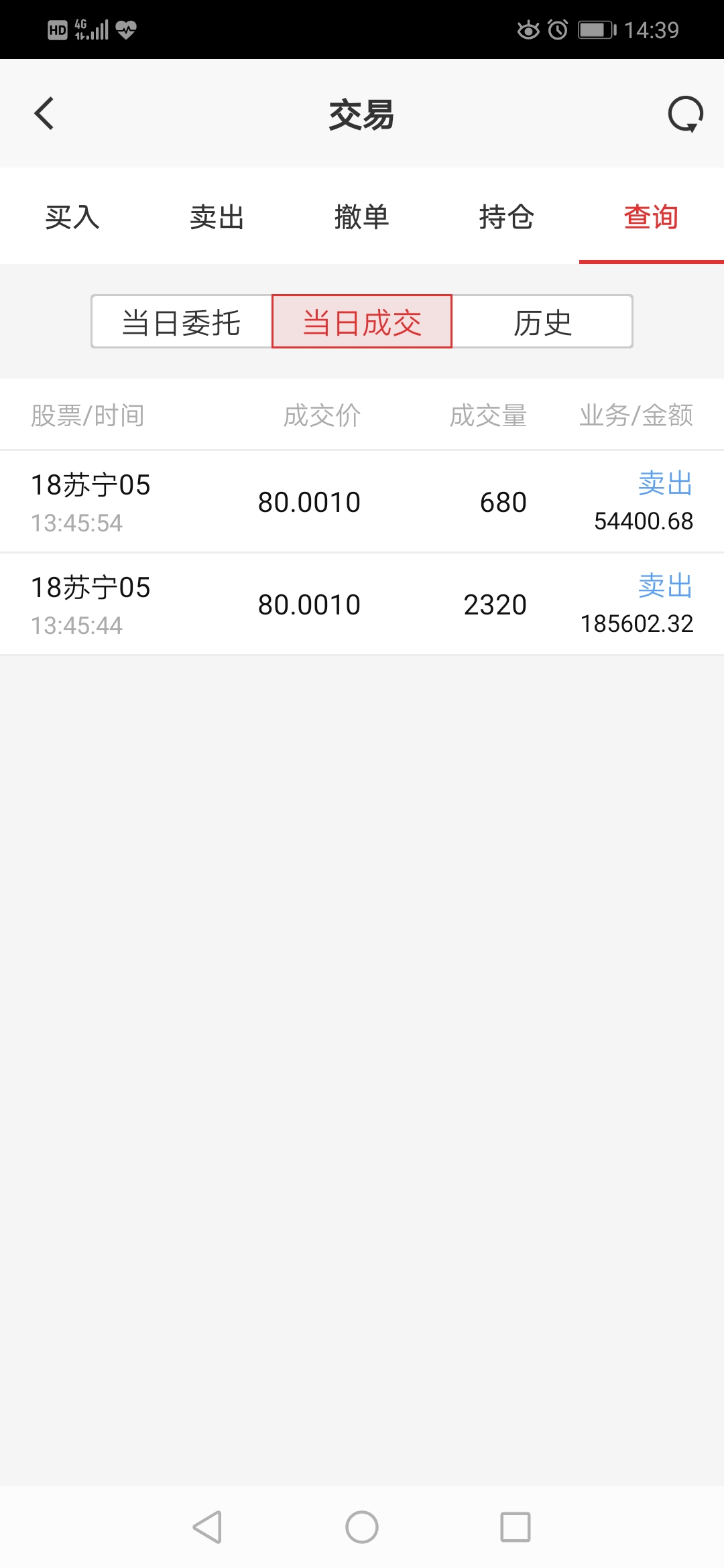Refresh the trade records
Image resolution: width=724 pixels, height=1568 pixels.
[685, 115]
